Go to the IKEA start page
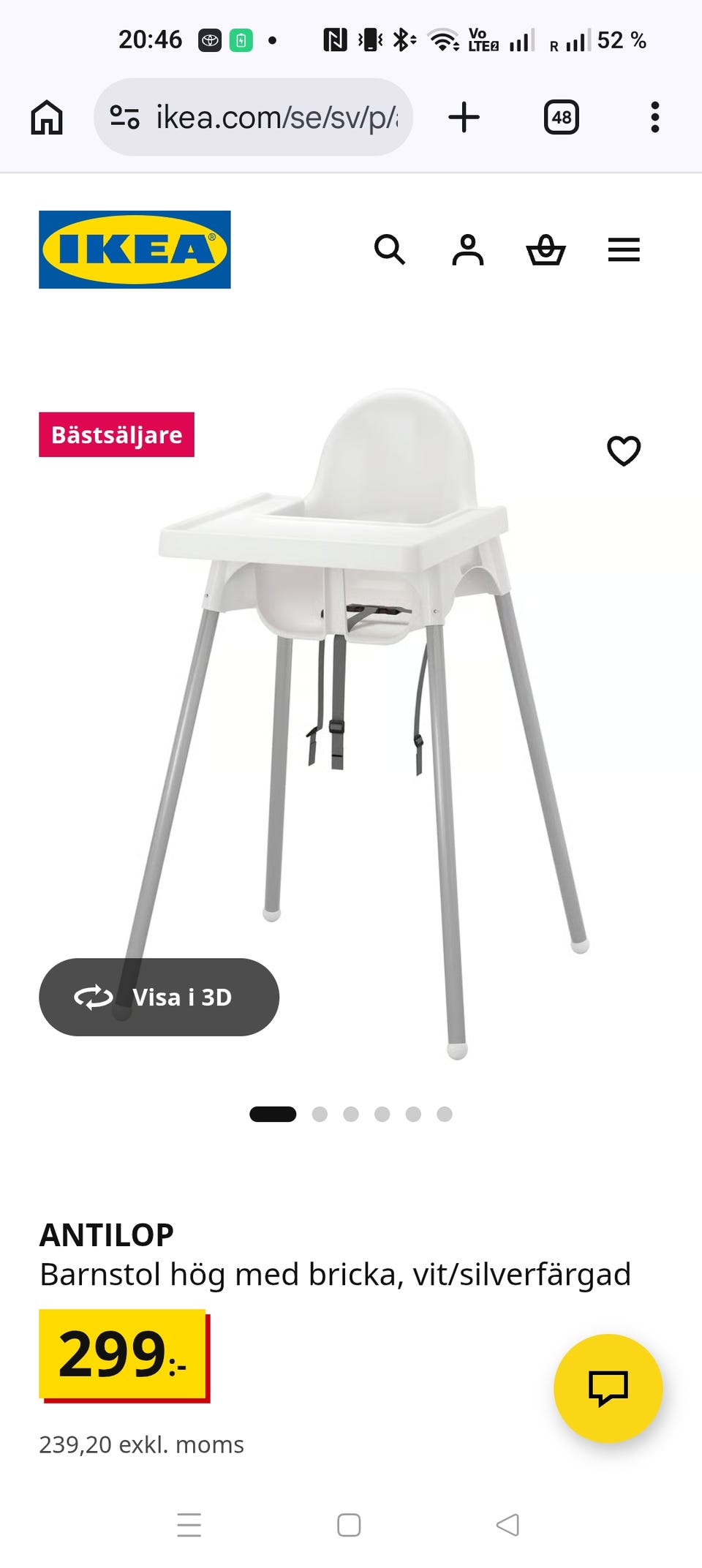Image resolution: width=702 pixels, height=1568 pixels. click(135, 249)
